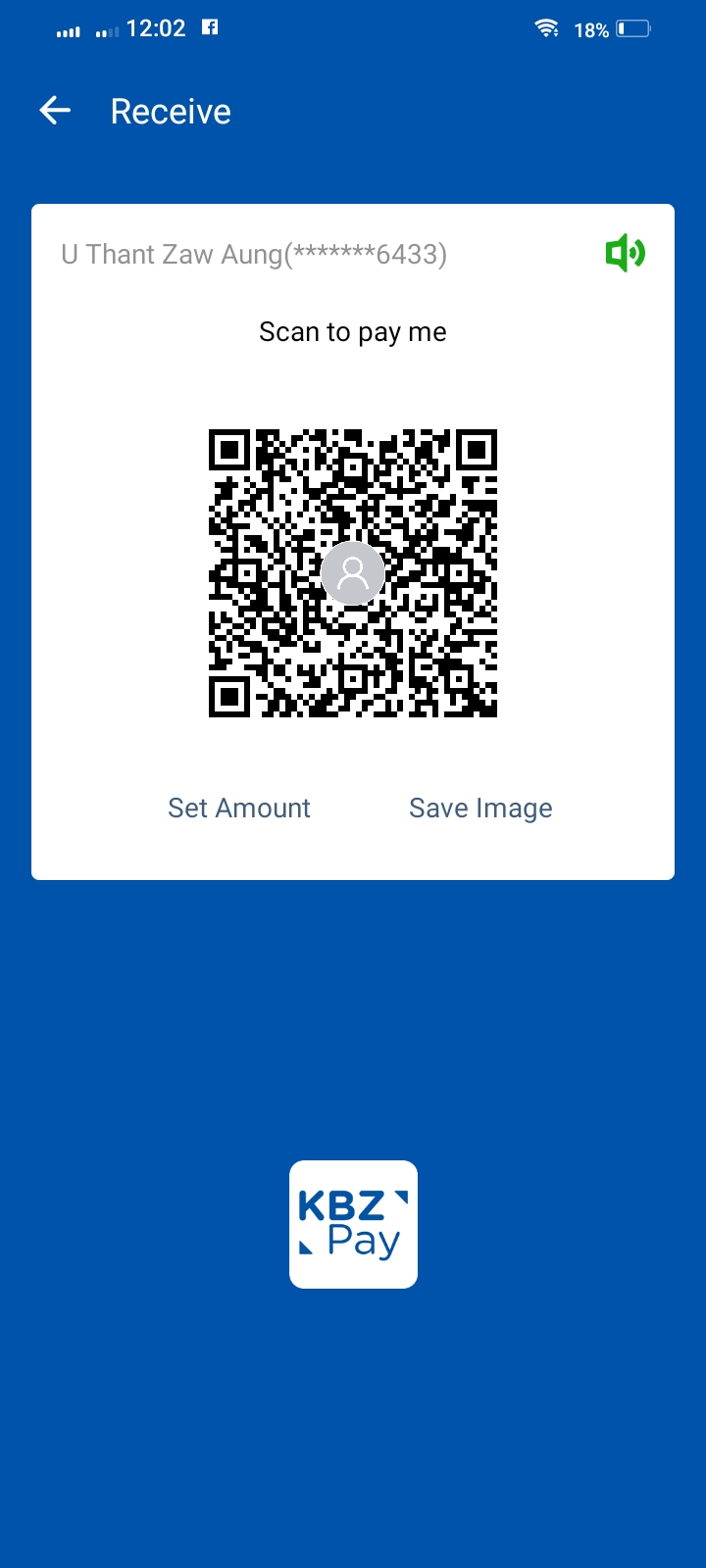Save Image of the payment QR
706x1568 pixels.
pyautogui.click(x=480, y=808)
